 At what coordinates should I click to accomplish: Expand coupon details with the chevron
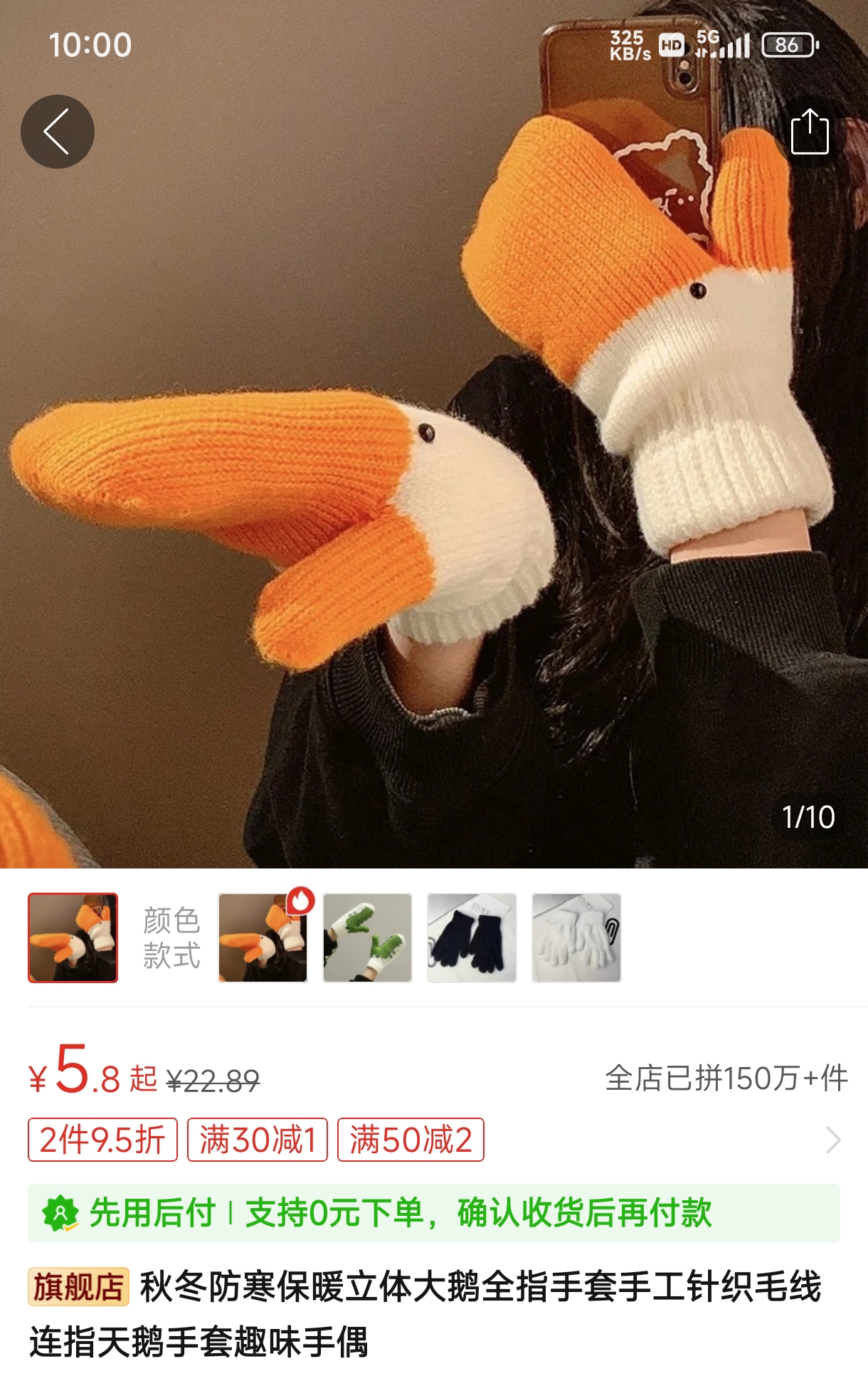833,1140
